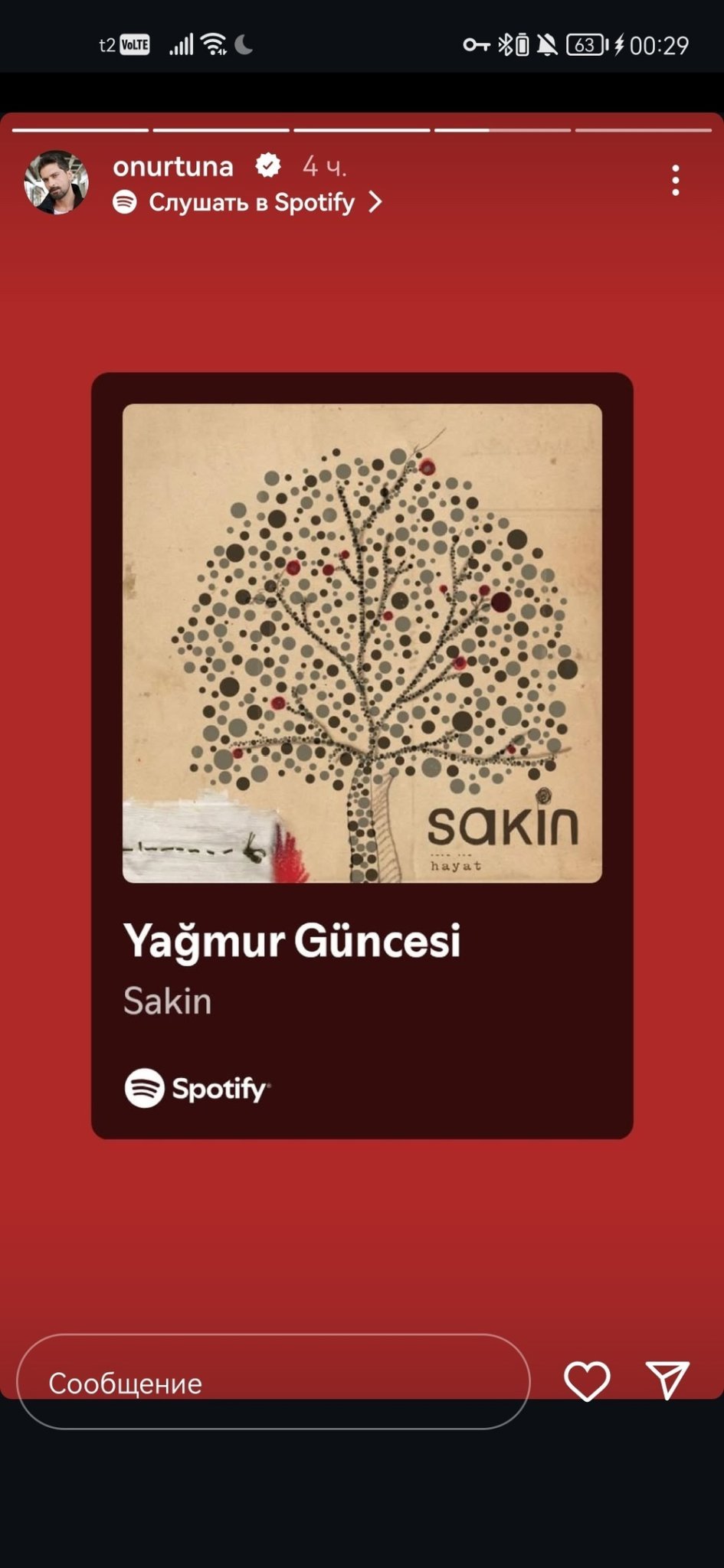Like this story with the heart
The height and width of the screenshot is (1568, 724).
(587, 1381)
